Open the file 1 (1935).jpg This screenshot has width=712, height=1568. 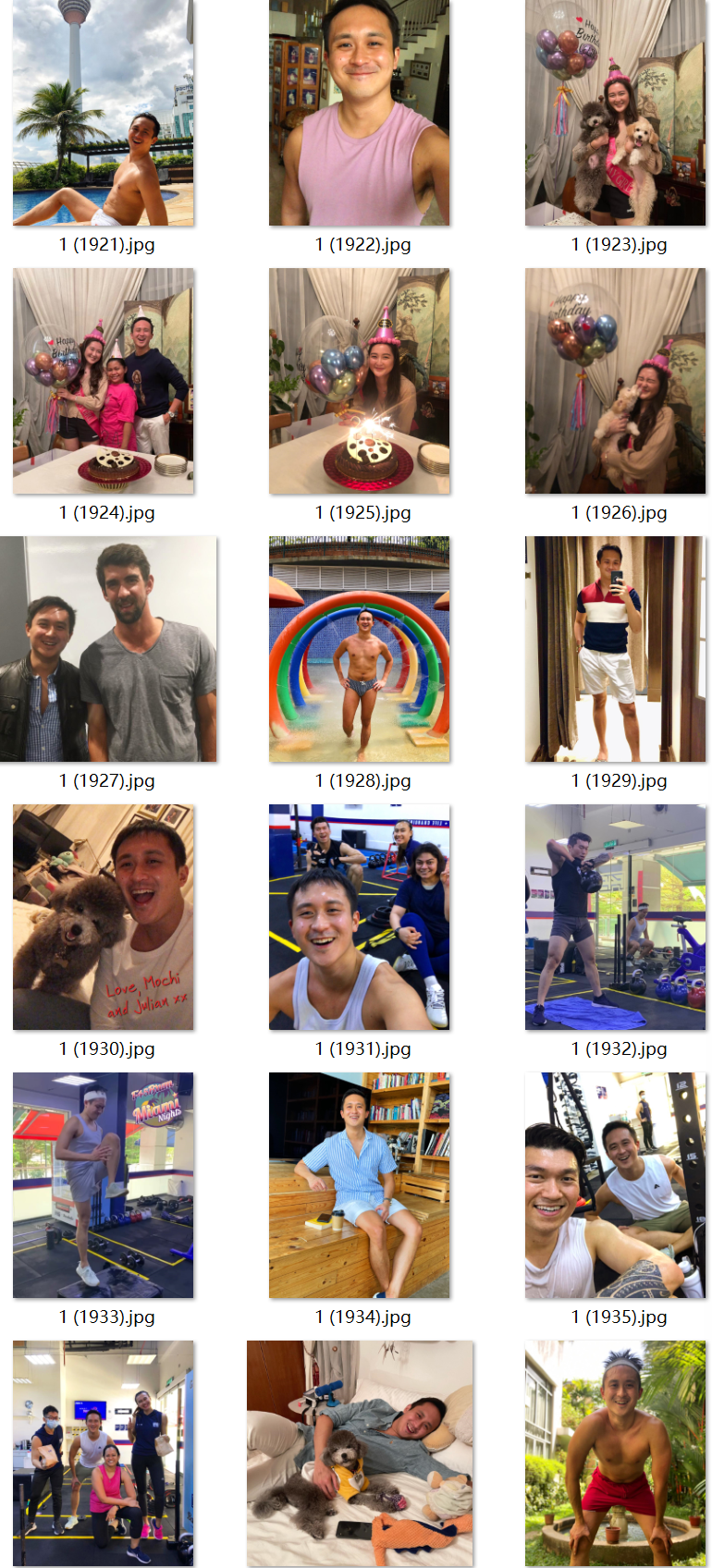pos(616,1185)
